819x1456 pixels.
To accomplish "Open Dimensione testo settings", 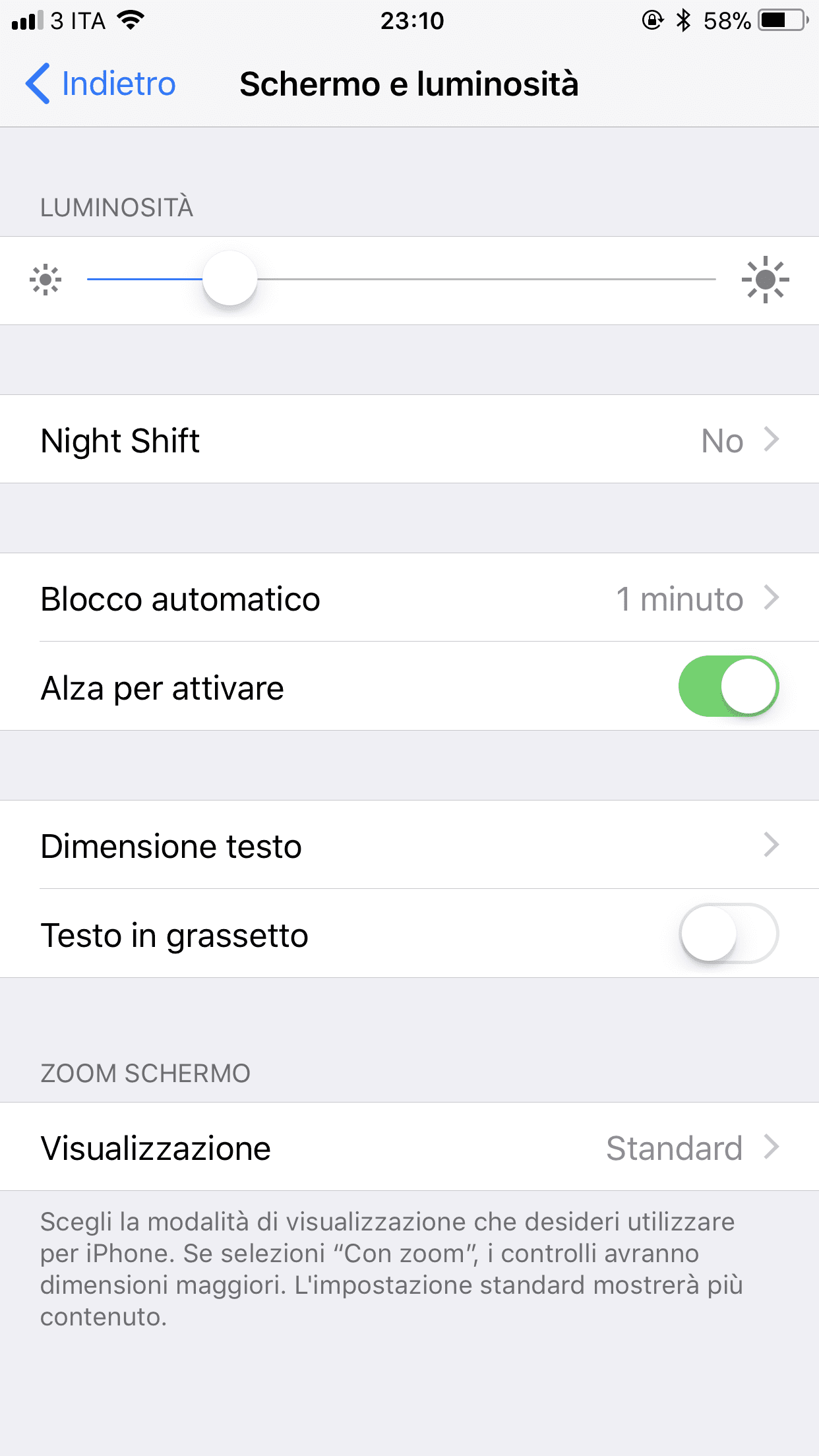I will click(x=409, y=845).
